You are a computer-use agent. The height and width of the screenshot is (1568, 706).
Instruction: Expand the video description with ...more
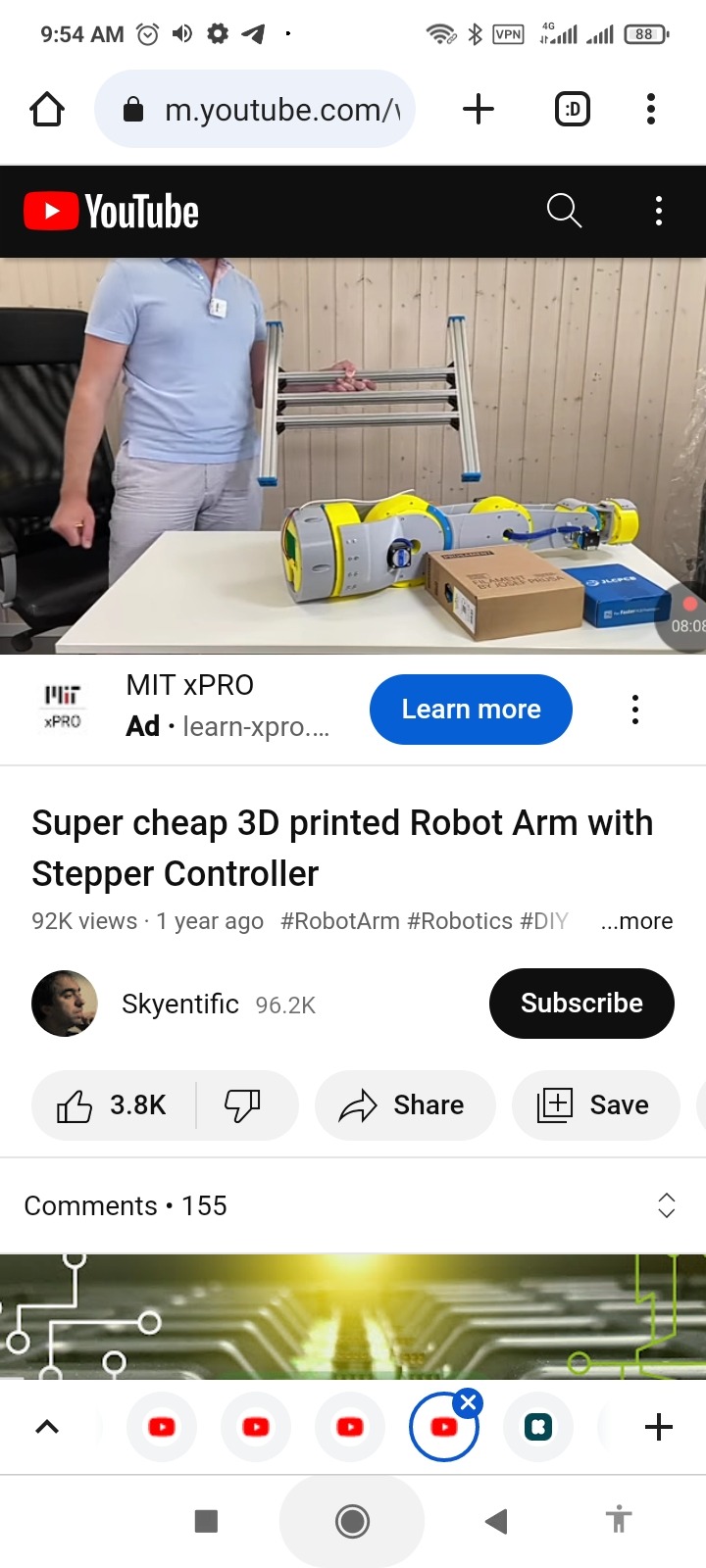click(636, 921)
